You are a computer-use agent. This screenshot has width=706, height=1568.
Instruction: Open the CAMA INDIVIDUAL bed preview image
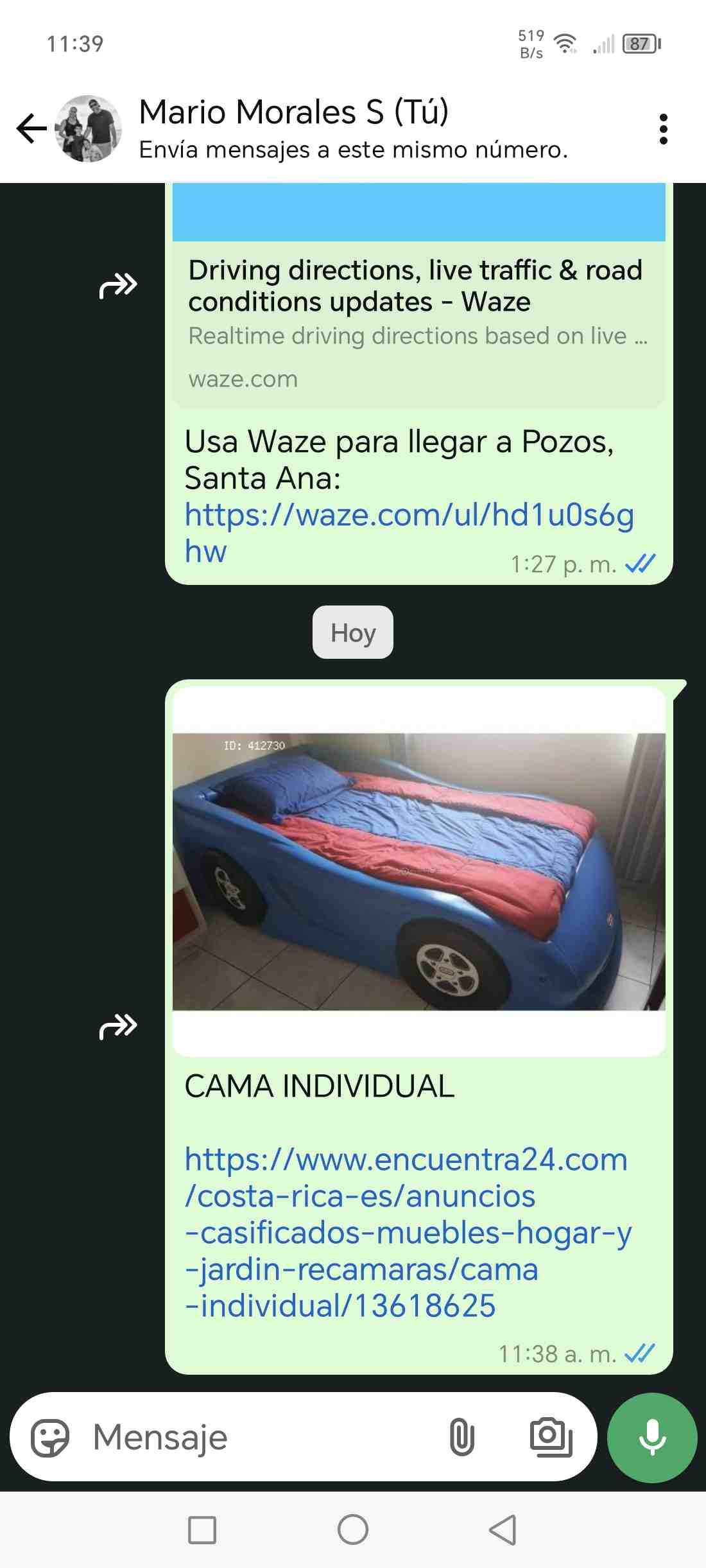click(418, 871)
